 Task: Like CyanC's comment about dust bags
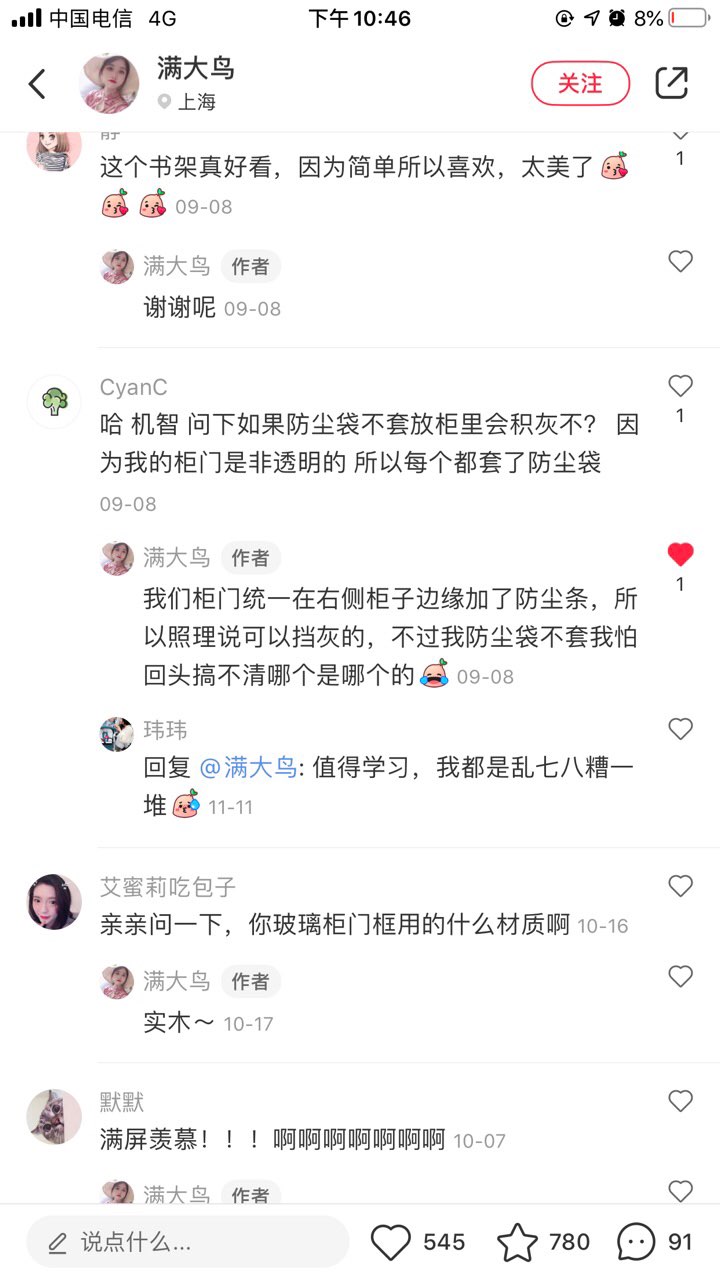point(680,386)
